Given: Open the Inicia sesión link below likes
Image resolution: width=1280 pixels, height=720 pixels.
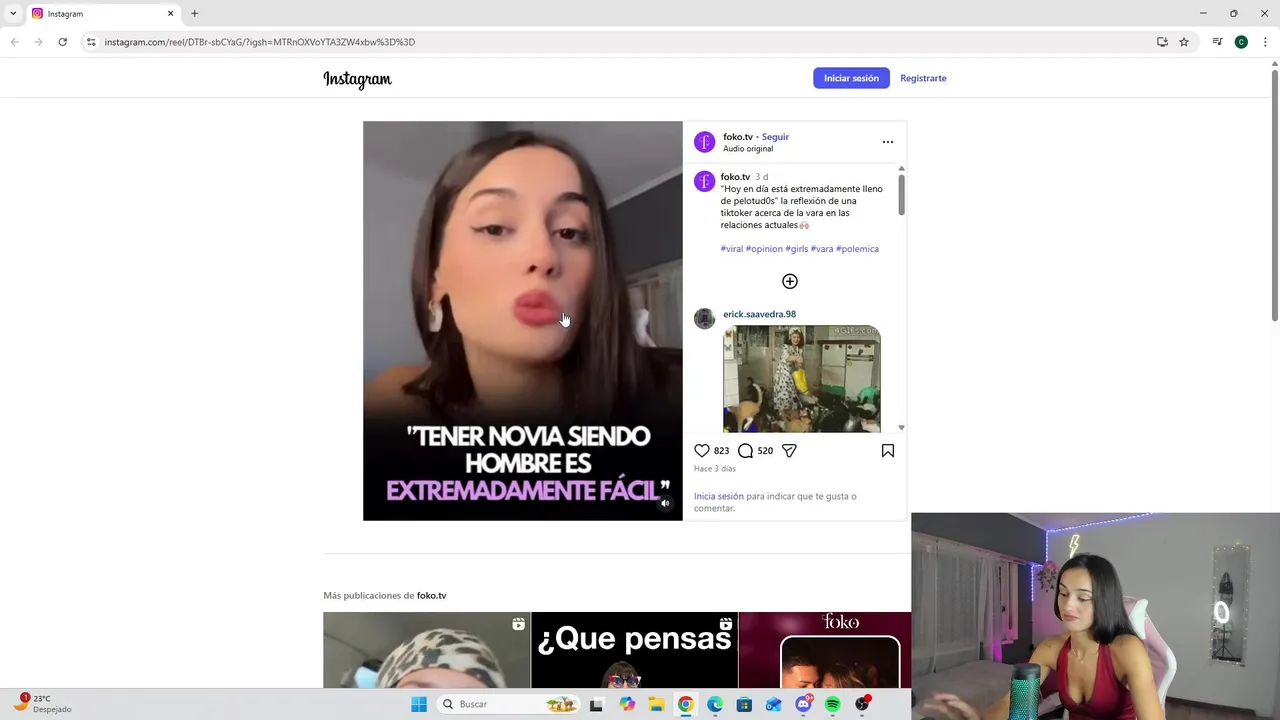Looking at the screenshot, I should point(718,496).
